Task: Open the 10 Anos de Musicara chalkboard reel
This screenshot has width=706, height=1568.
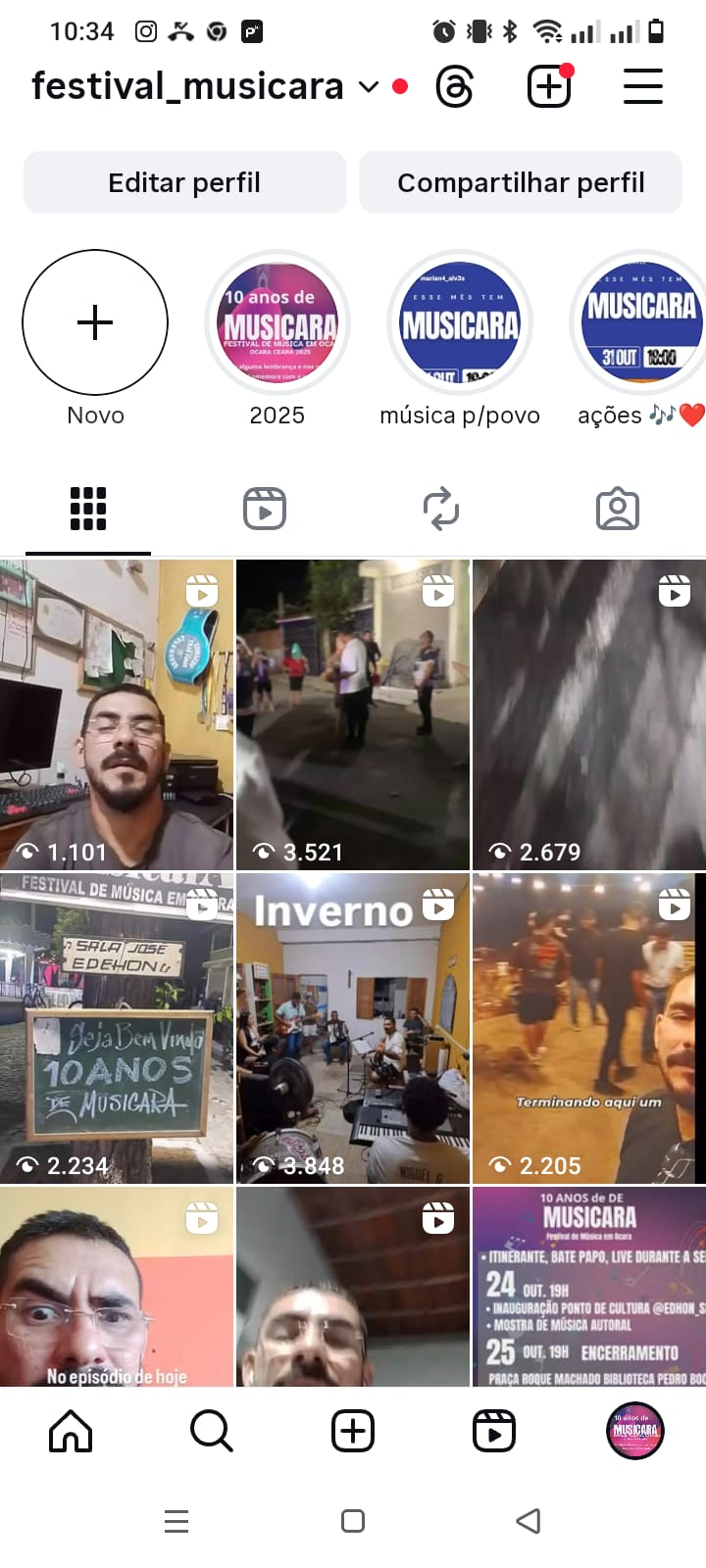Action: click(x=117, y=1029)
